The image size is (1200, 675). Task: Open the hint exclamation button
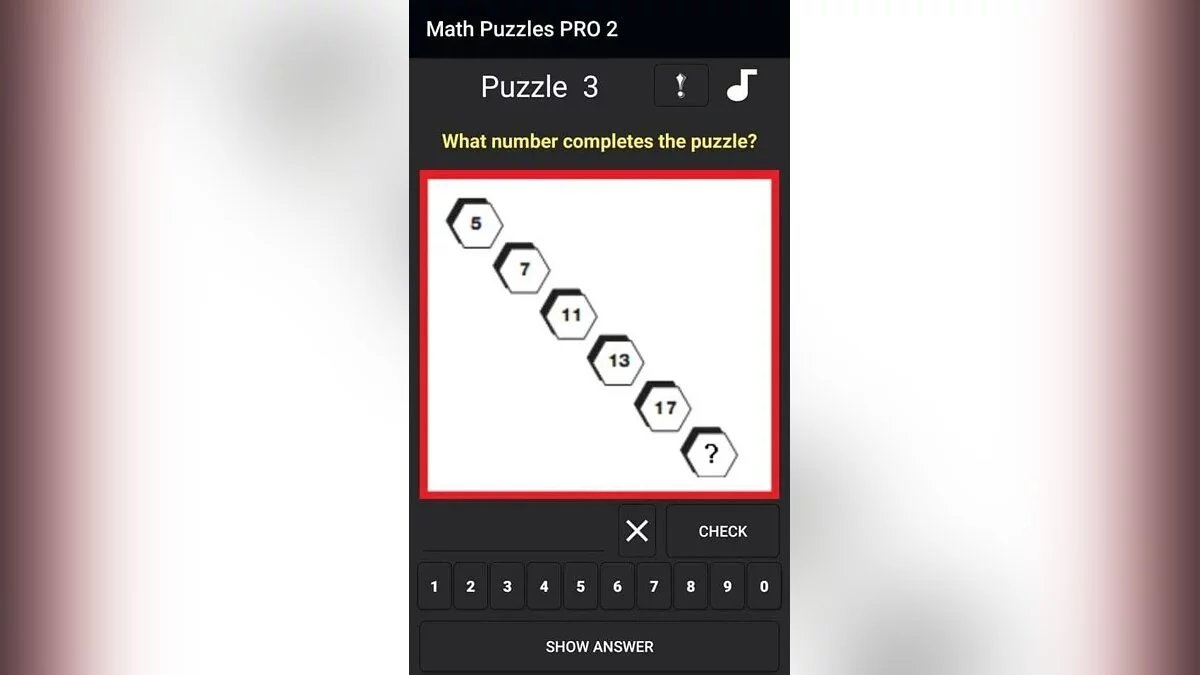(x=681, y=86)
